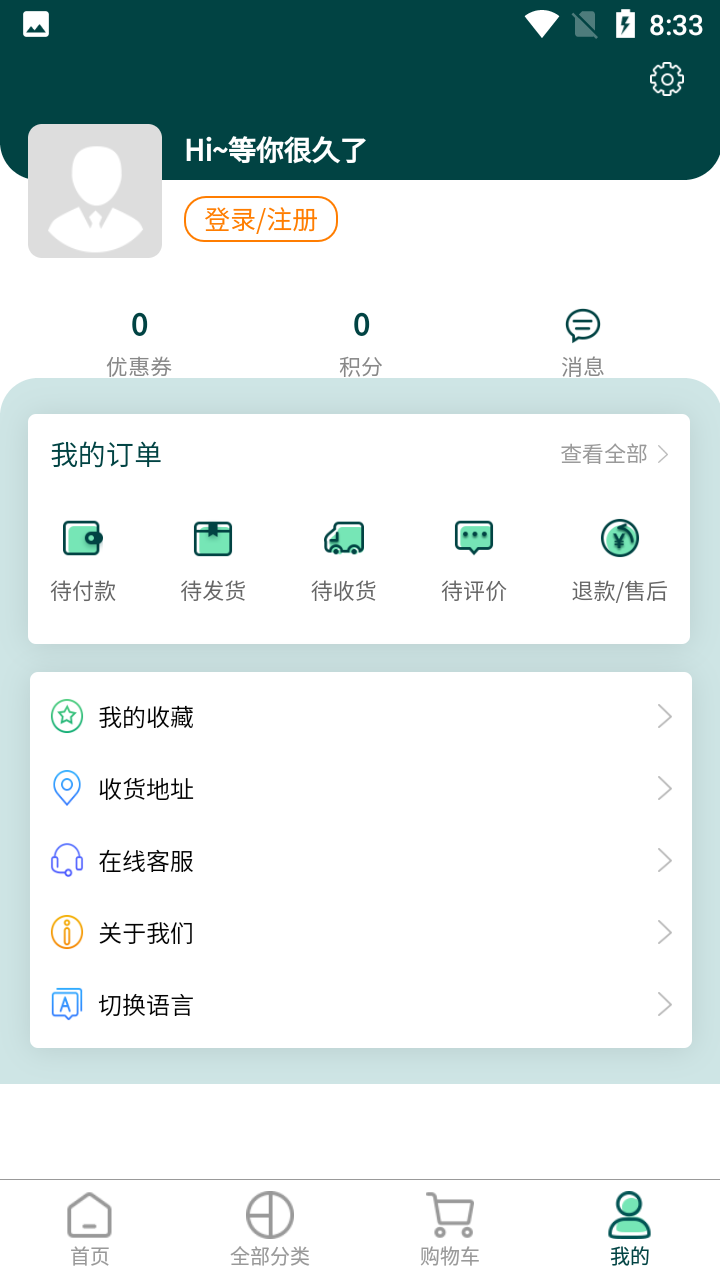Screen dimensions: 720x1280
Task: Open 待付款 orders
Action: click(x=83, y=560)
